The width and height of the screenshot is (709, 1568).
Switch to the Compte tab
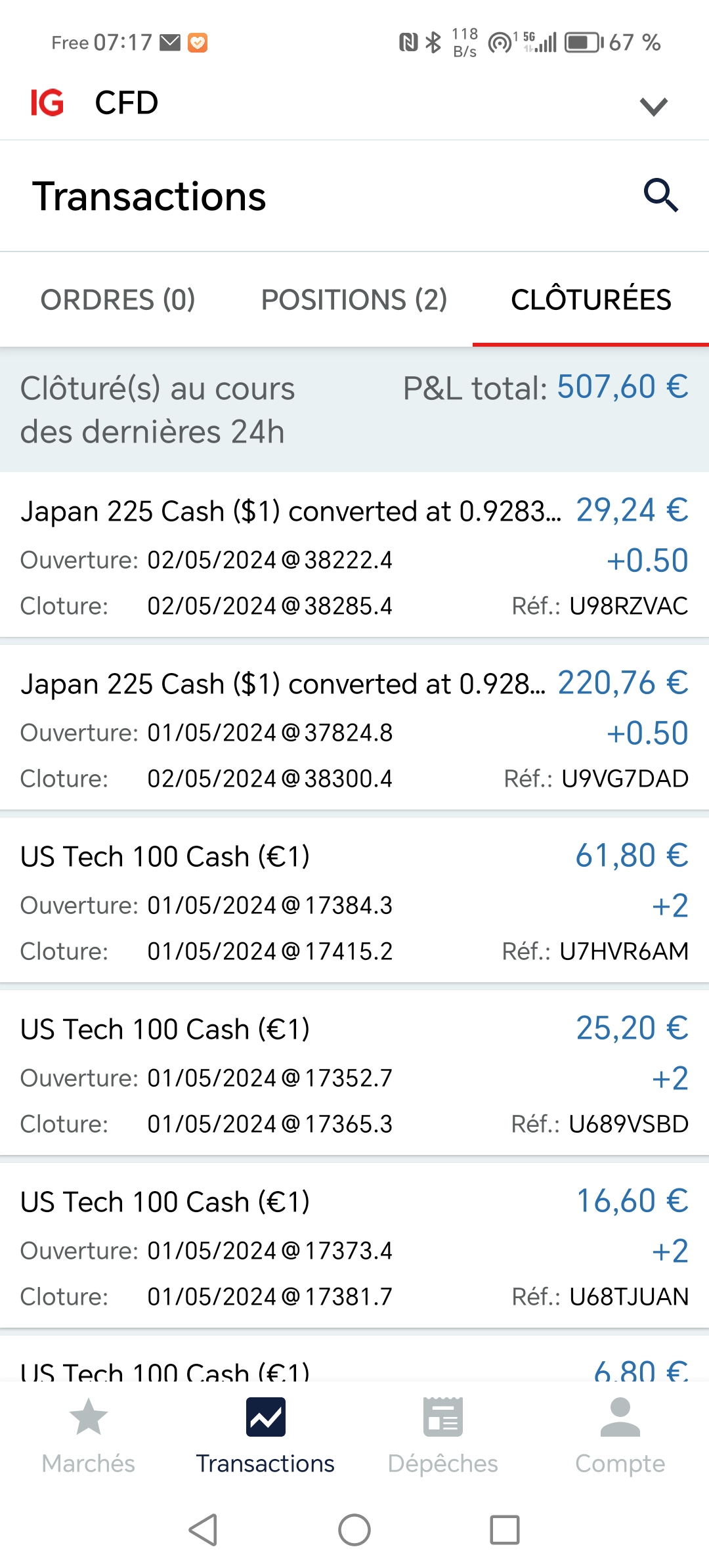pos(620,1435)
